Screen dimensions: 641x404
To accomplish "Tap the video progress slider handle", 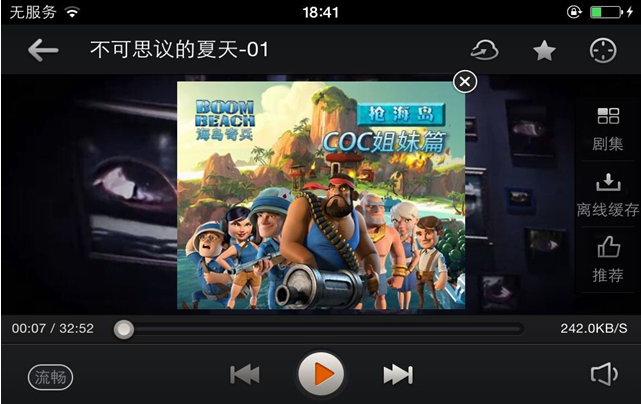I will pos(123,329).
